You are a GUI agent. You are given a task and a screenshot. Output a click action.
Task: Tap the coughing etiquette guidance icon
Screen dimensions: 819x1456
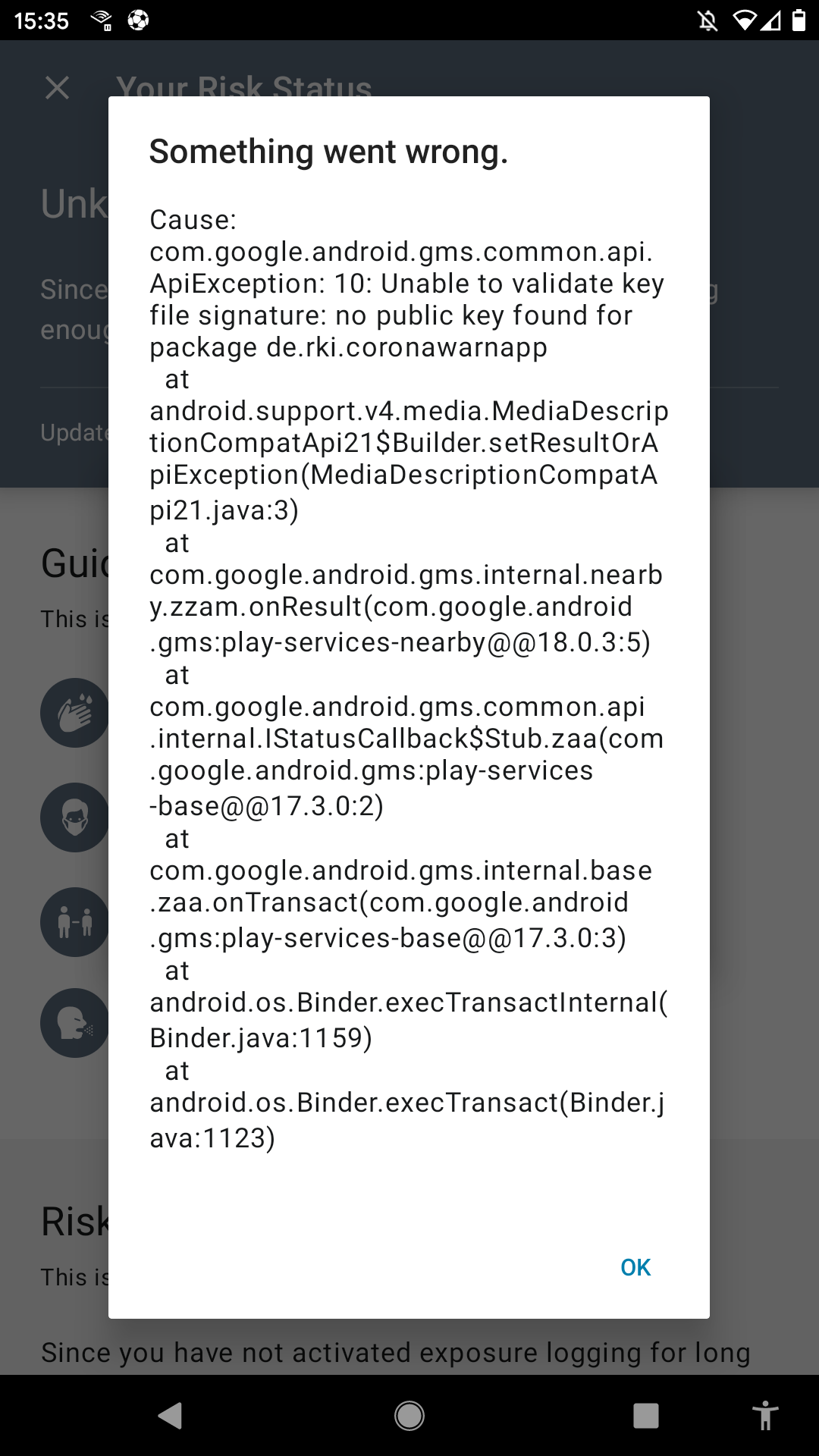[x=74, y=1023]
